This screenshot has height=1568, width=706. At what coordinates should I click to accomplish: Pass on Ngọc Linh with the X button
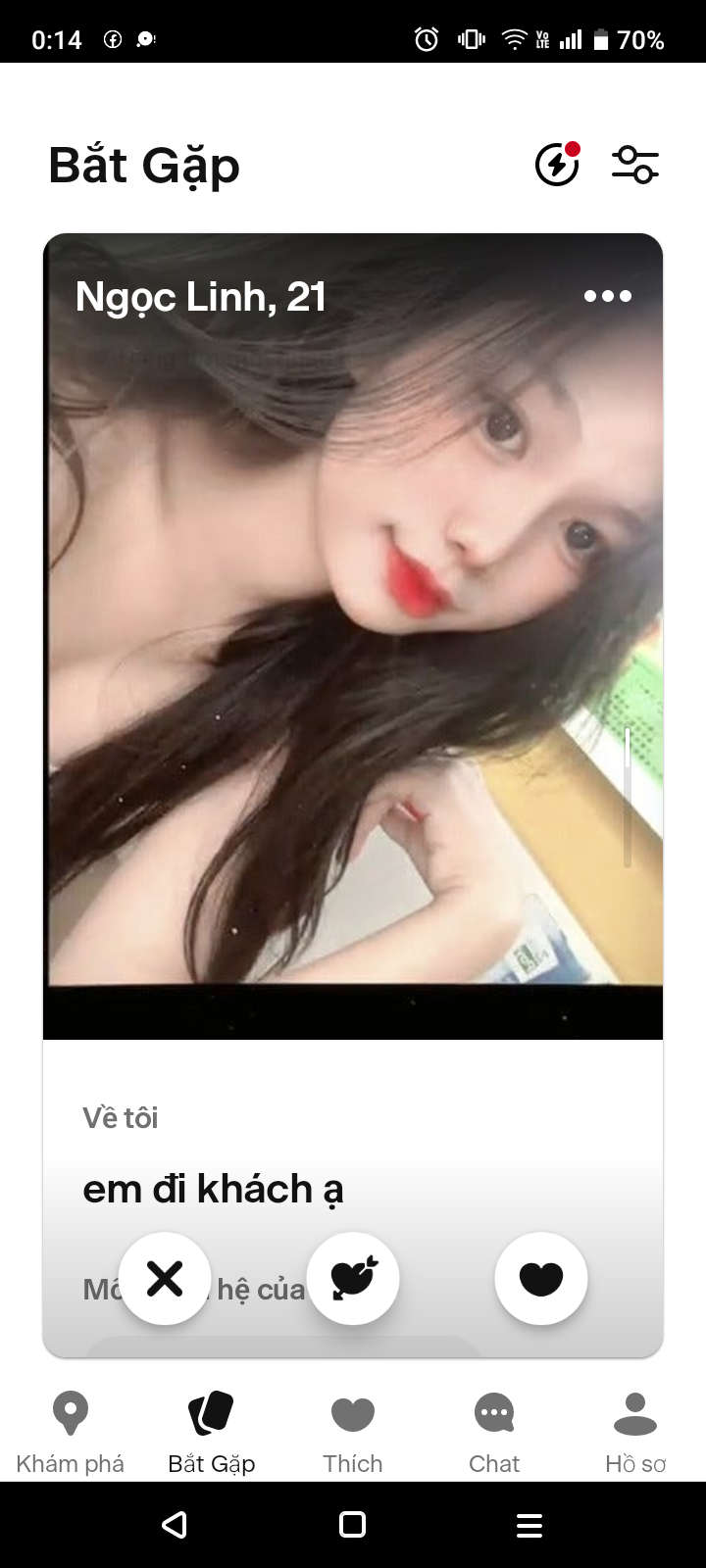[165, 1278]
